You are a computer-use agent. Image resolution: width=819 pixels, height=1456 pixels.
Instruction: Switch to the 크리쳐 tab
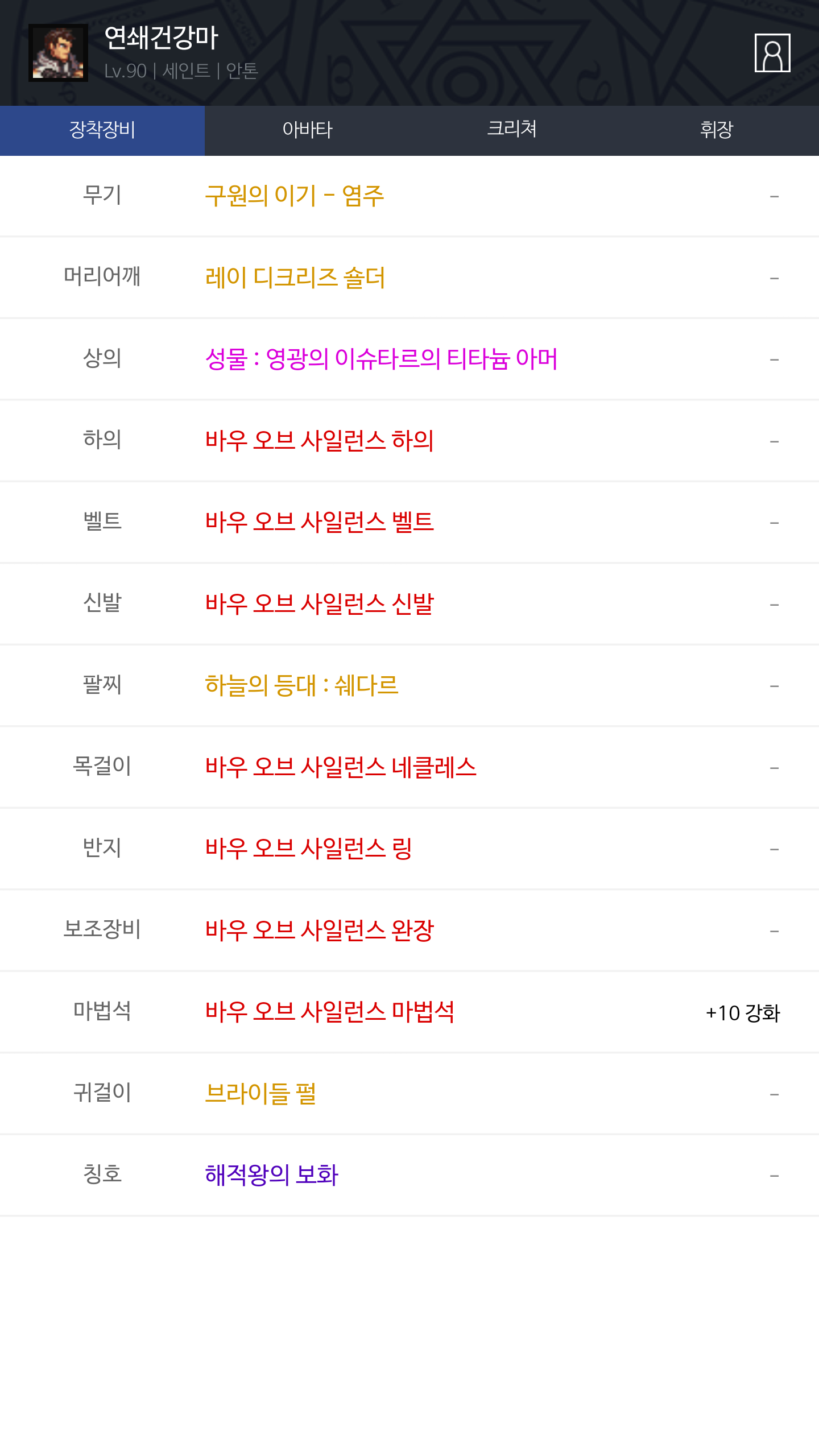(512, 130)
